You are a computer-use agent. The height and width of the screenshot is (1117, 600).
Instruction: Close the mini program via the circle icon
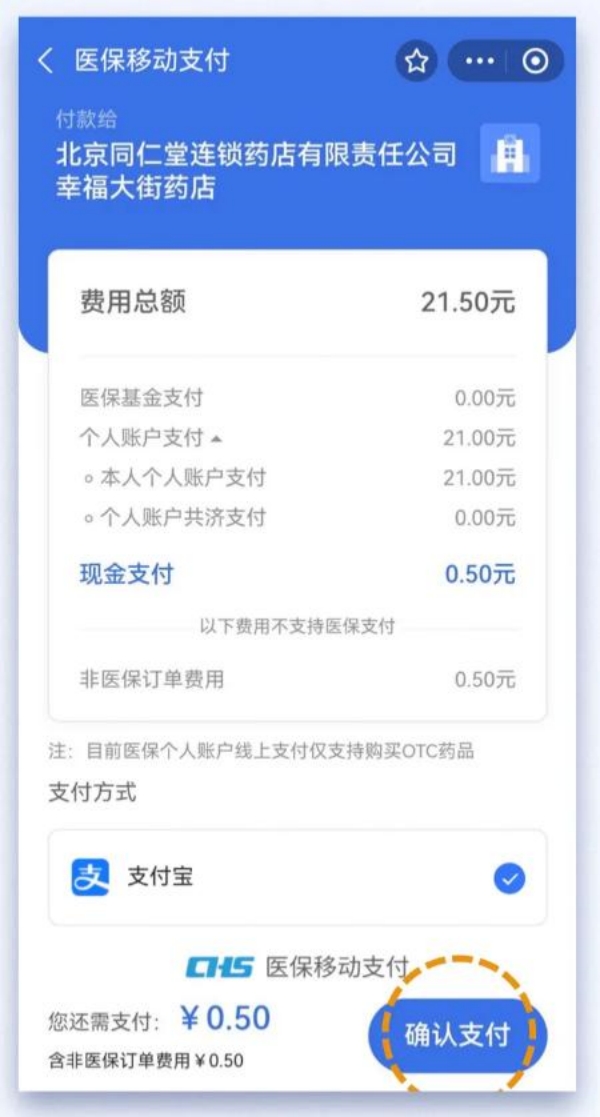[x=536, y=62]
